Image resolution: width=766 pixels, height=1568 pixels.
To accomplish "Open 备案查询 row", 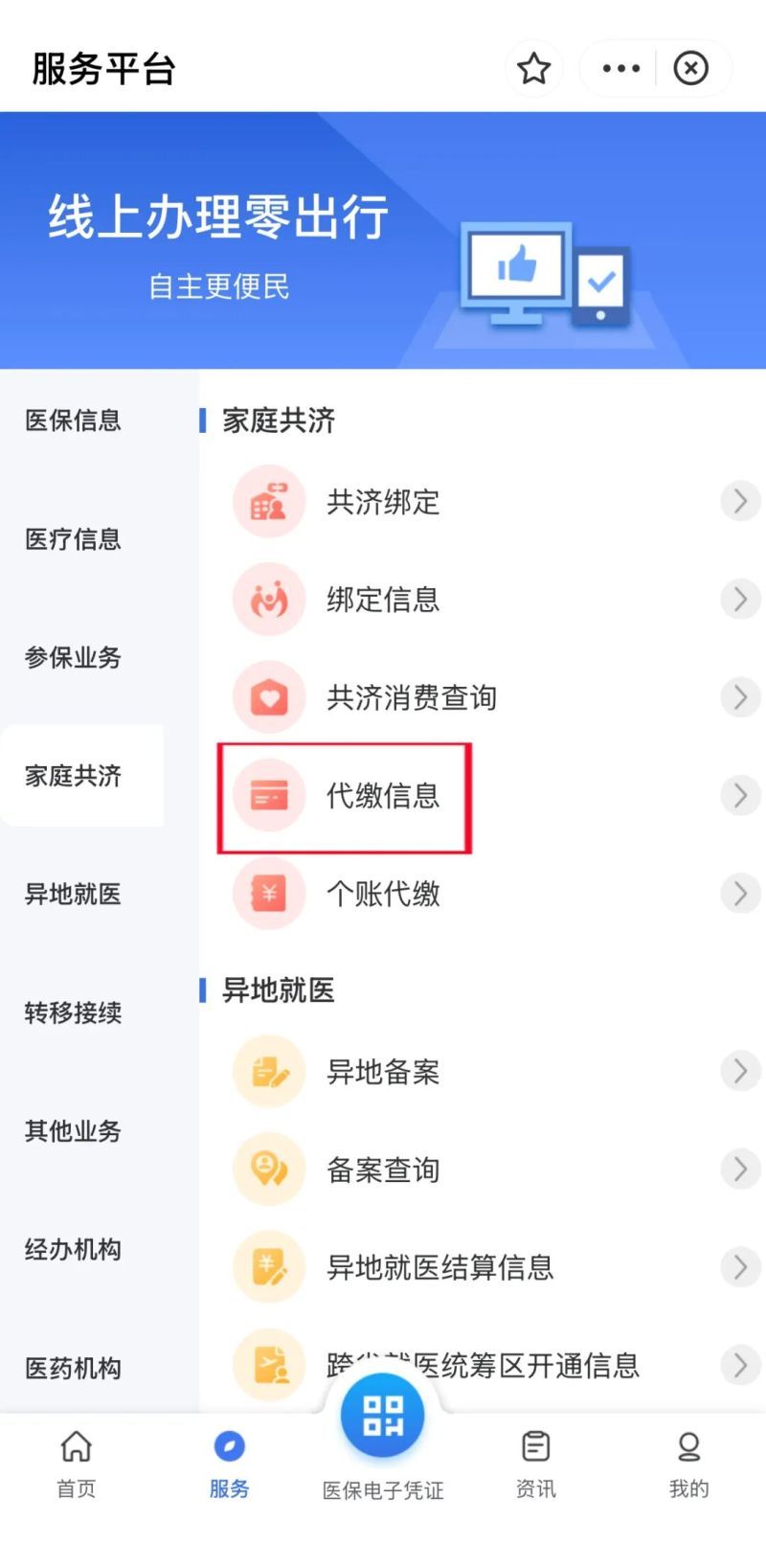I will click(x=383, y=1170).
